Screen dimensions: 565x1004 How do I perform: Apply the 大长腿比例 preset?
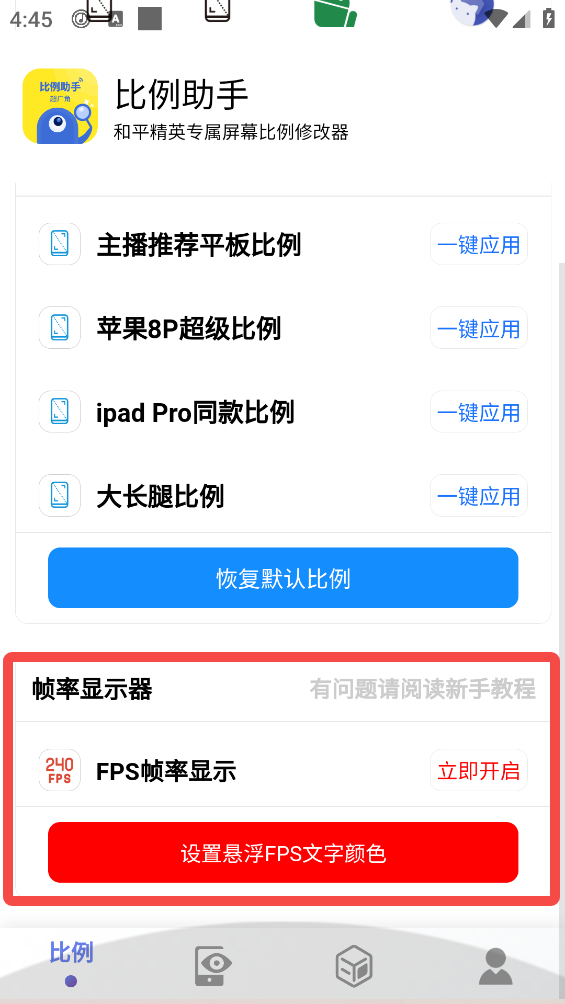(x=479, y=496)
